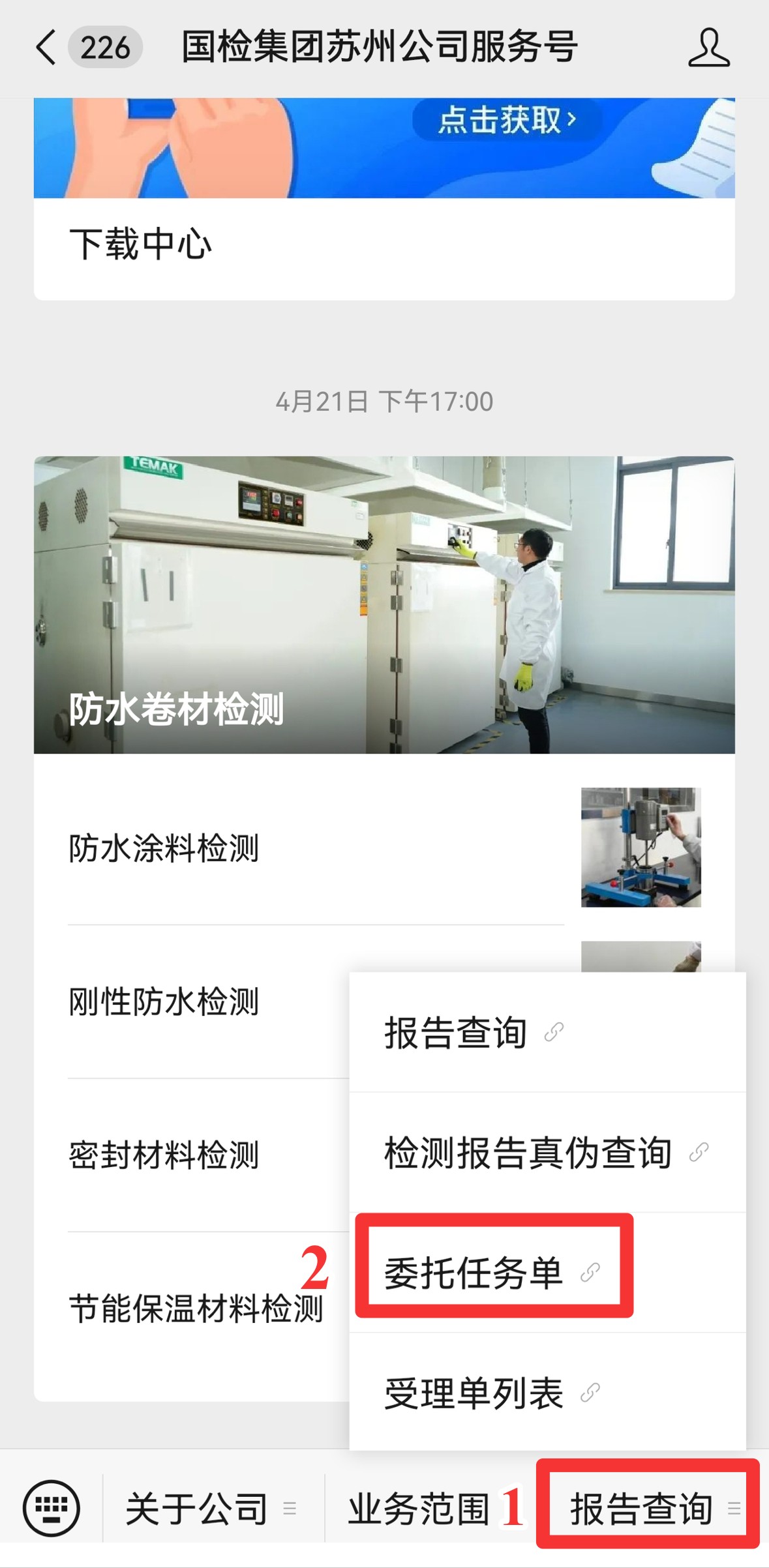Tap the 报告查询 bottom menu tab
The image size is (769, 1568).
[x=649, y=1509]
